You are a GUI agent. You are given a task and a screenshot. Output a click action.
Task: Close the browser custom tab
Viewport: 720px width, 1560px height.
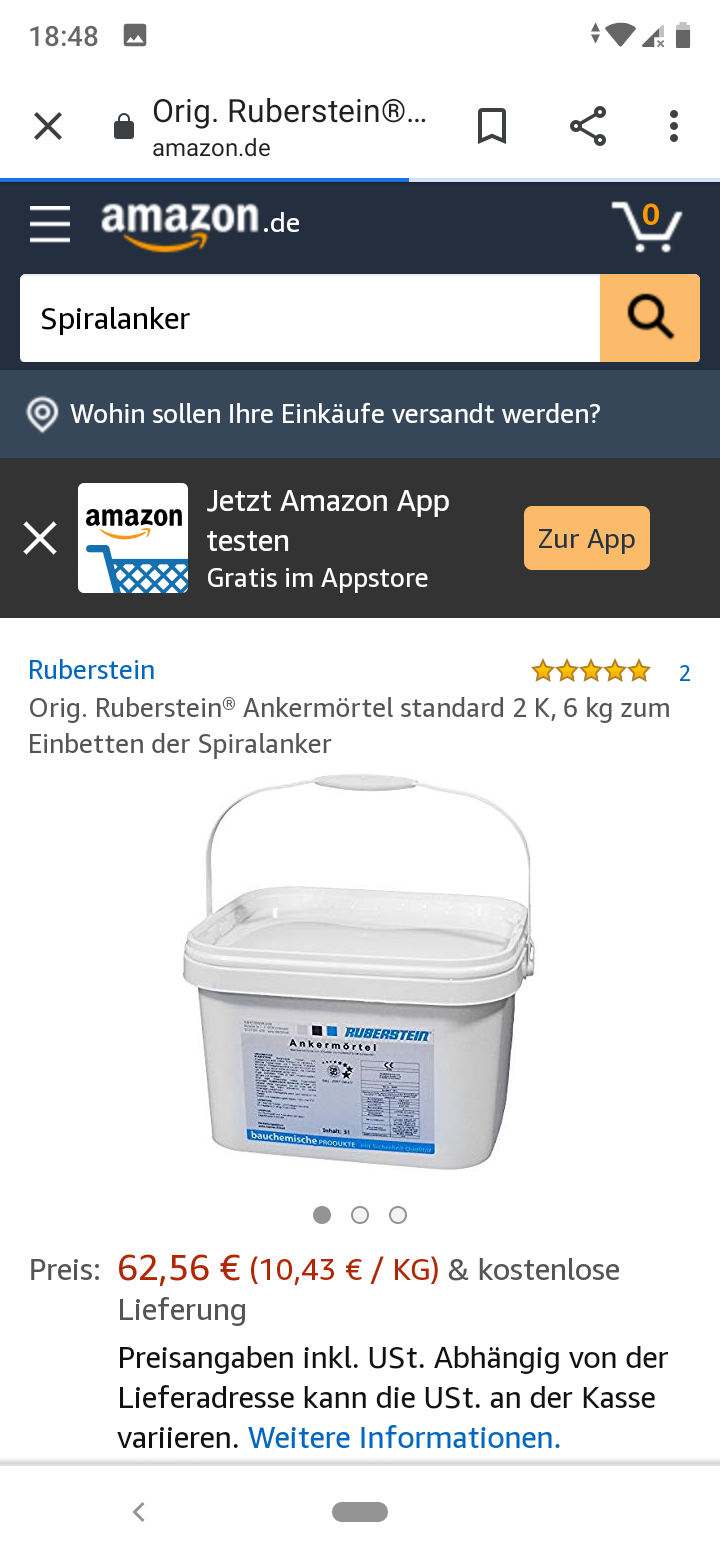click(48, 127)
